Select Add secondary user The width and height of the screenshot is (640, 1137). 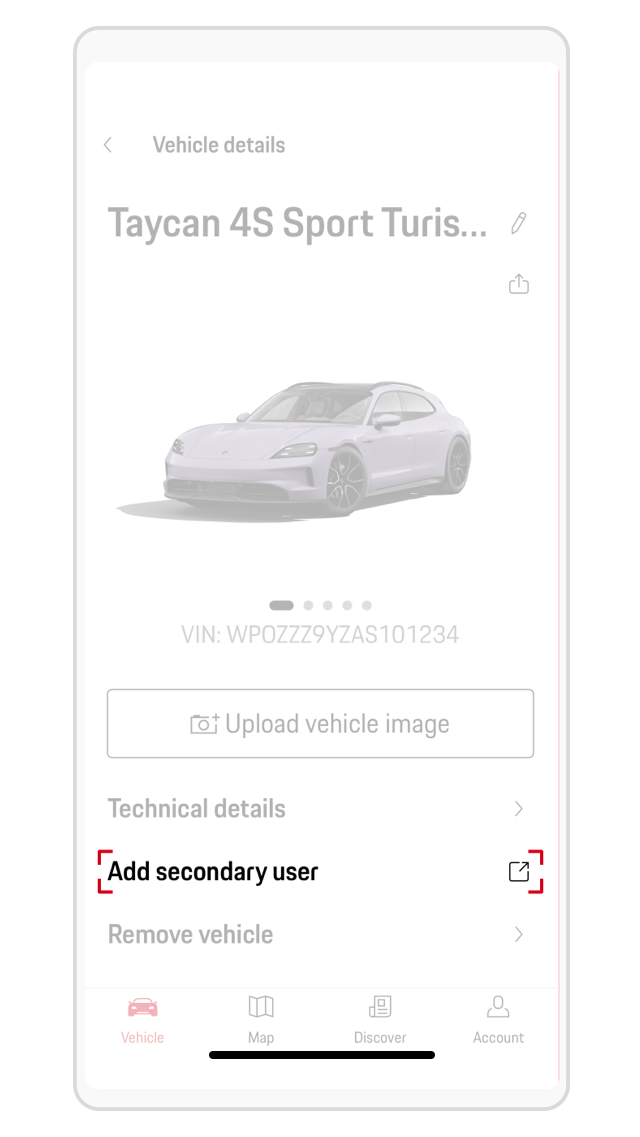(320, 872)
